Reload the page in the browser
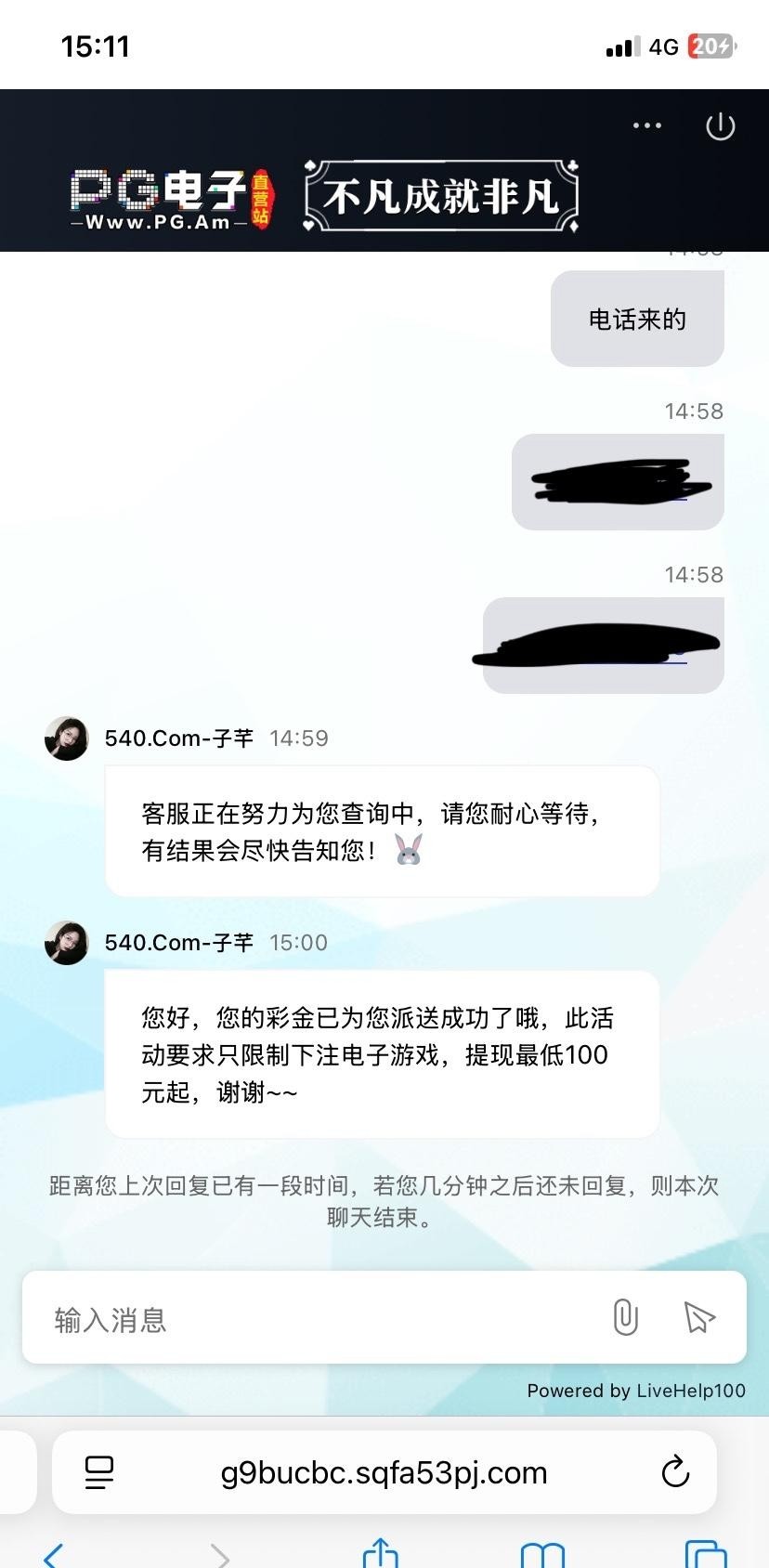 coord(675,1472)
